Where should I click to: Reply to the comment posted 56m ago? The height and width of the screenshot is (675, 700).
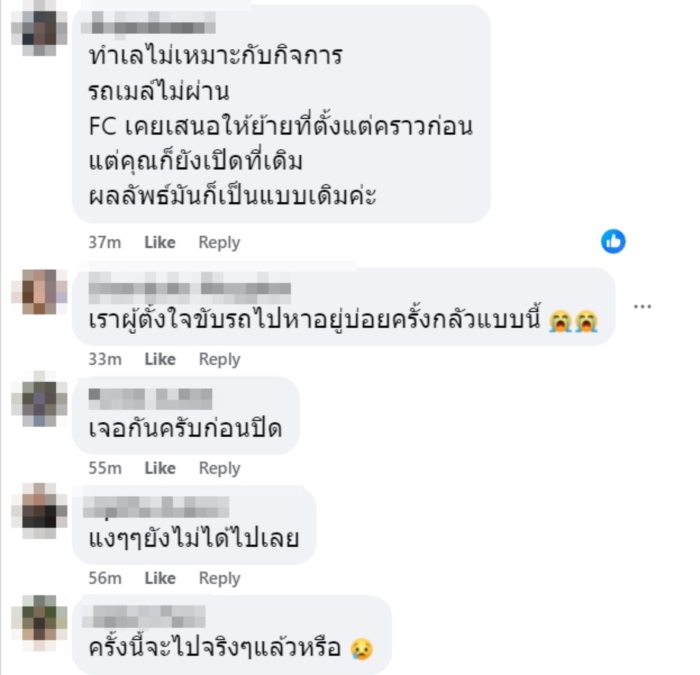pos(219,578)
